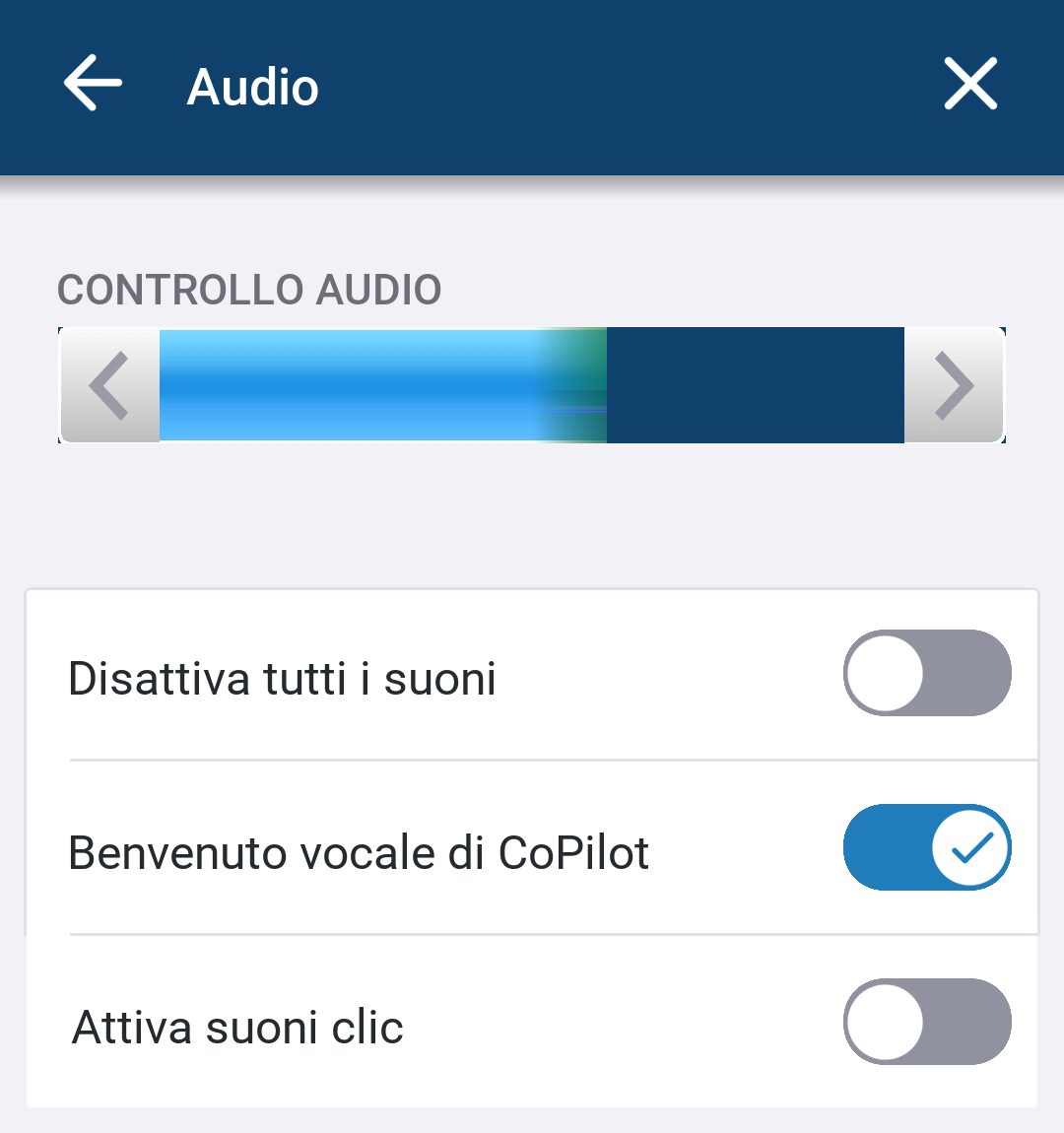
Task: Tap the volume bar under Controllo Audio
Action: point(532,385)
